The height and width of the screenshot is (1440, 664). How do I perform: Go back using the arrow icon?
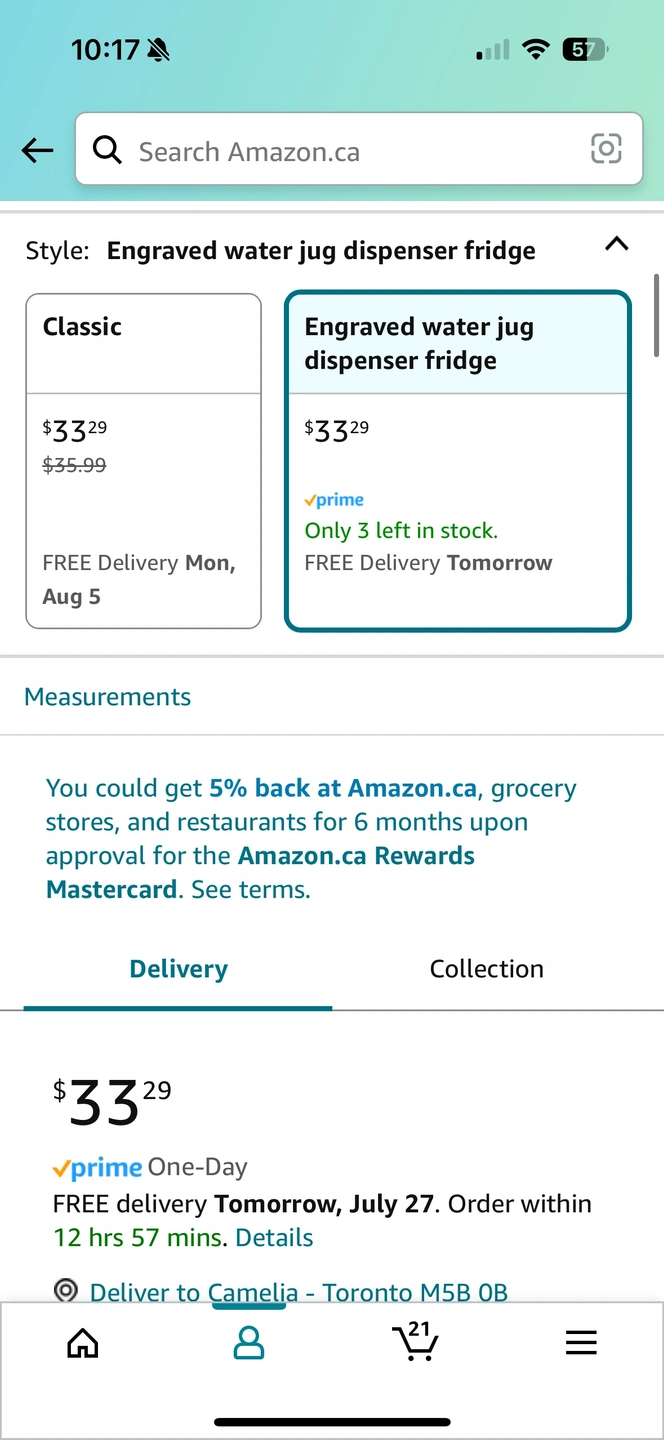37,151
